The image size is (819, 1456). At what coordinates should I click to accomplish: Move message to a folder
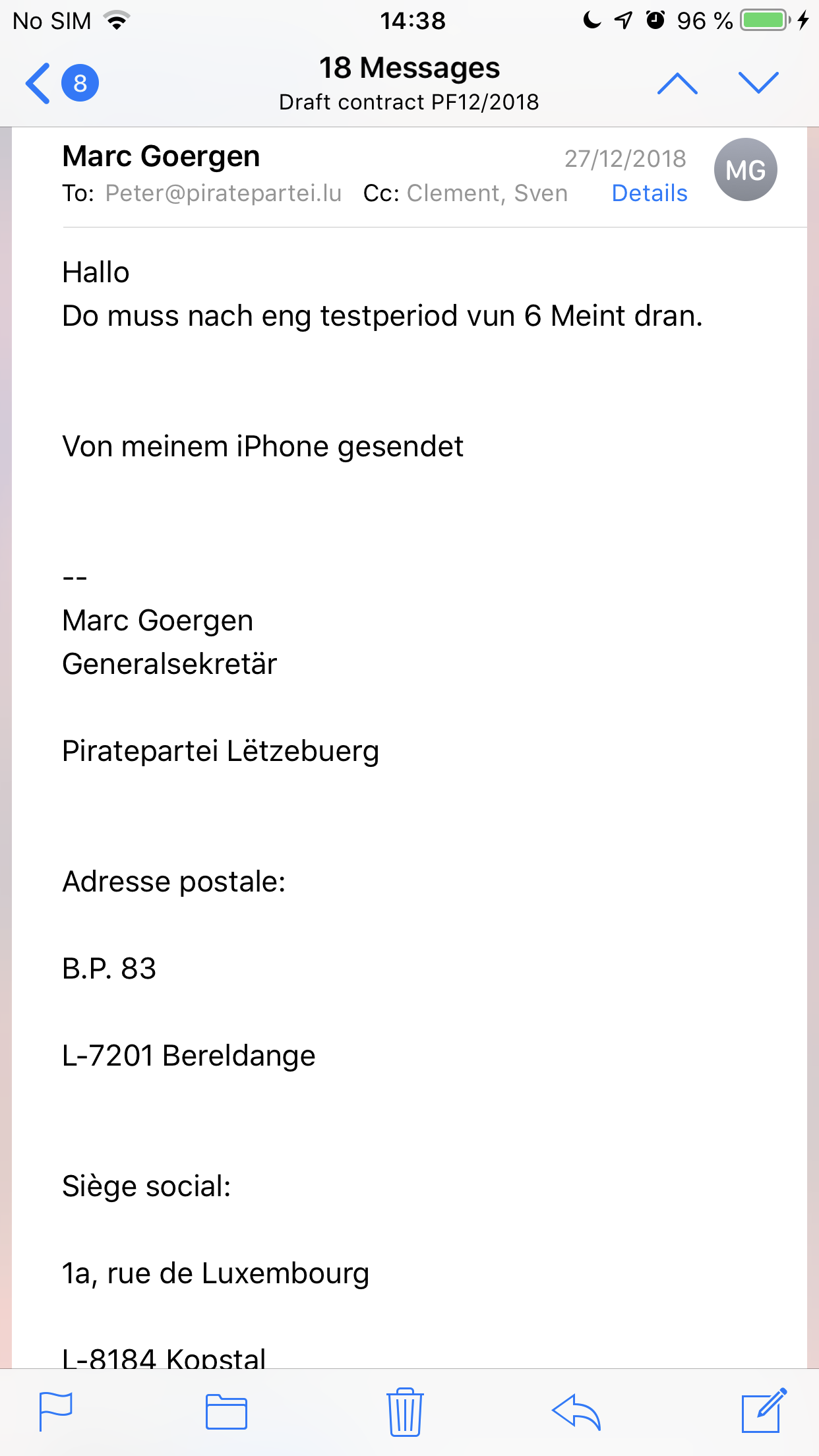[x=226, y=1411]
